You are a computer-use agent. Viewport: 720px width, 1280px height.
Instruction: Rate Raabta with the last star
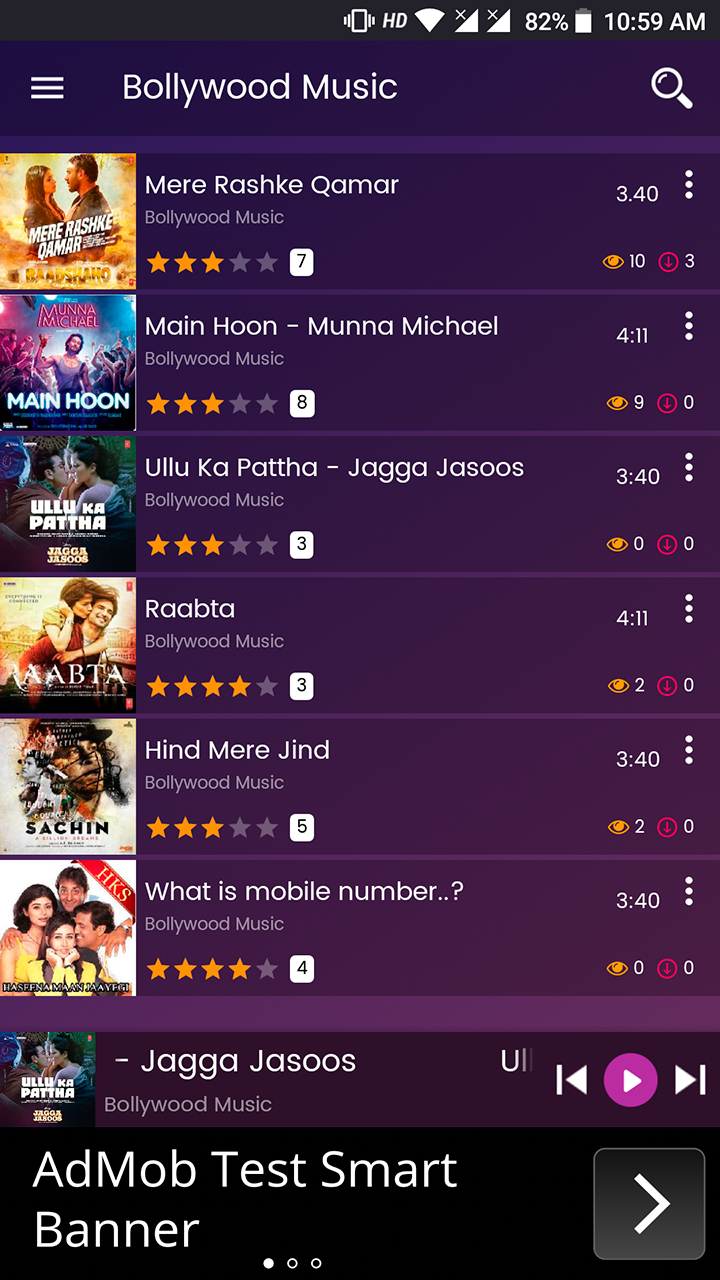(265, 686)
